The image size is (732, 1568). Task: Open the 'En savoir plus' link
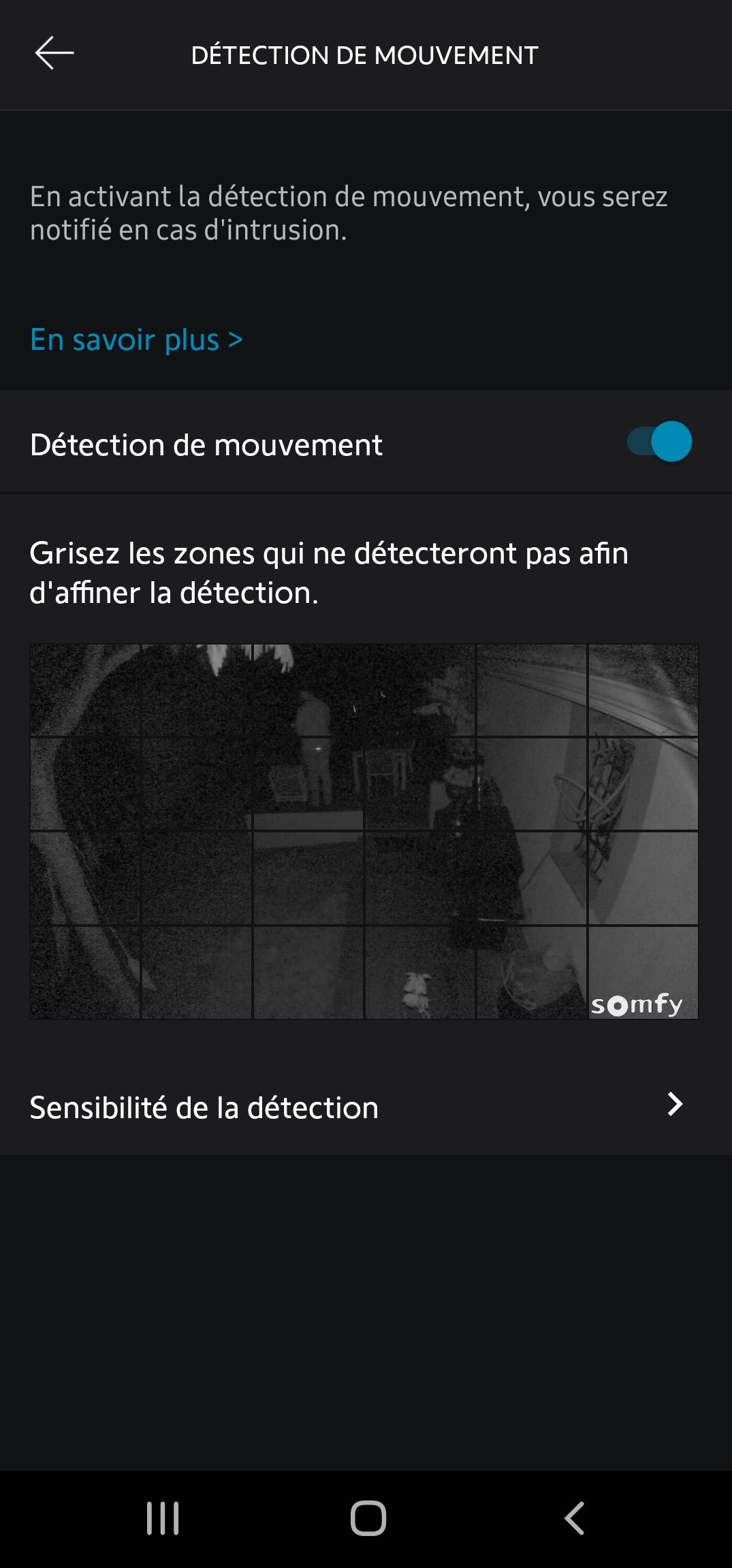click(x=136, y=340)
